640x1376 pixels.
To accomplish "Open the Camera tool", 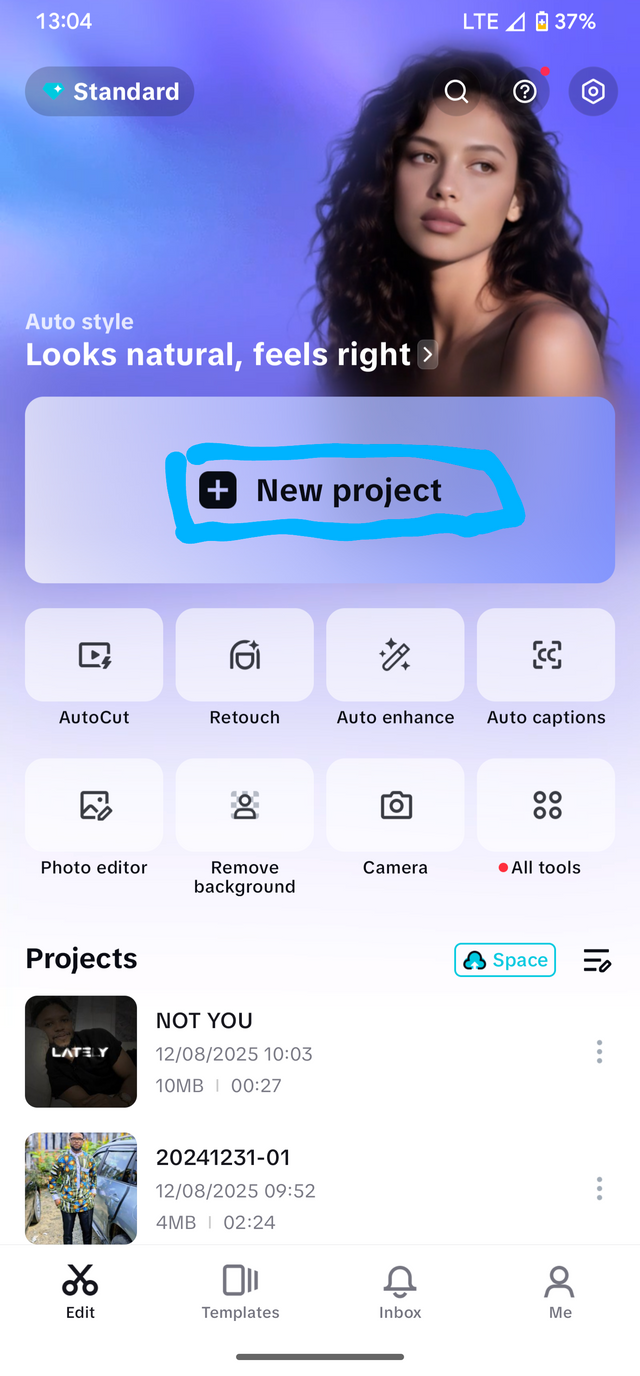I will [x=395, y=806].
